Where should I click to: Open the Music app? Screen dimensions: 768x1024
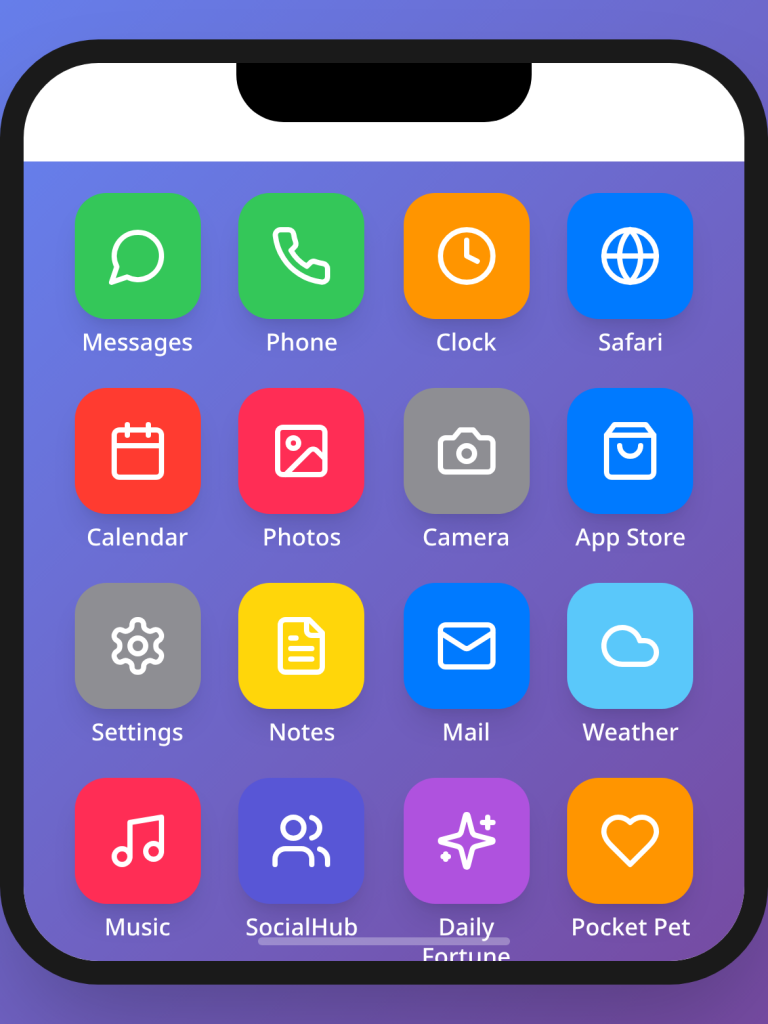click(138, 841)
